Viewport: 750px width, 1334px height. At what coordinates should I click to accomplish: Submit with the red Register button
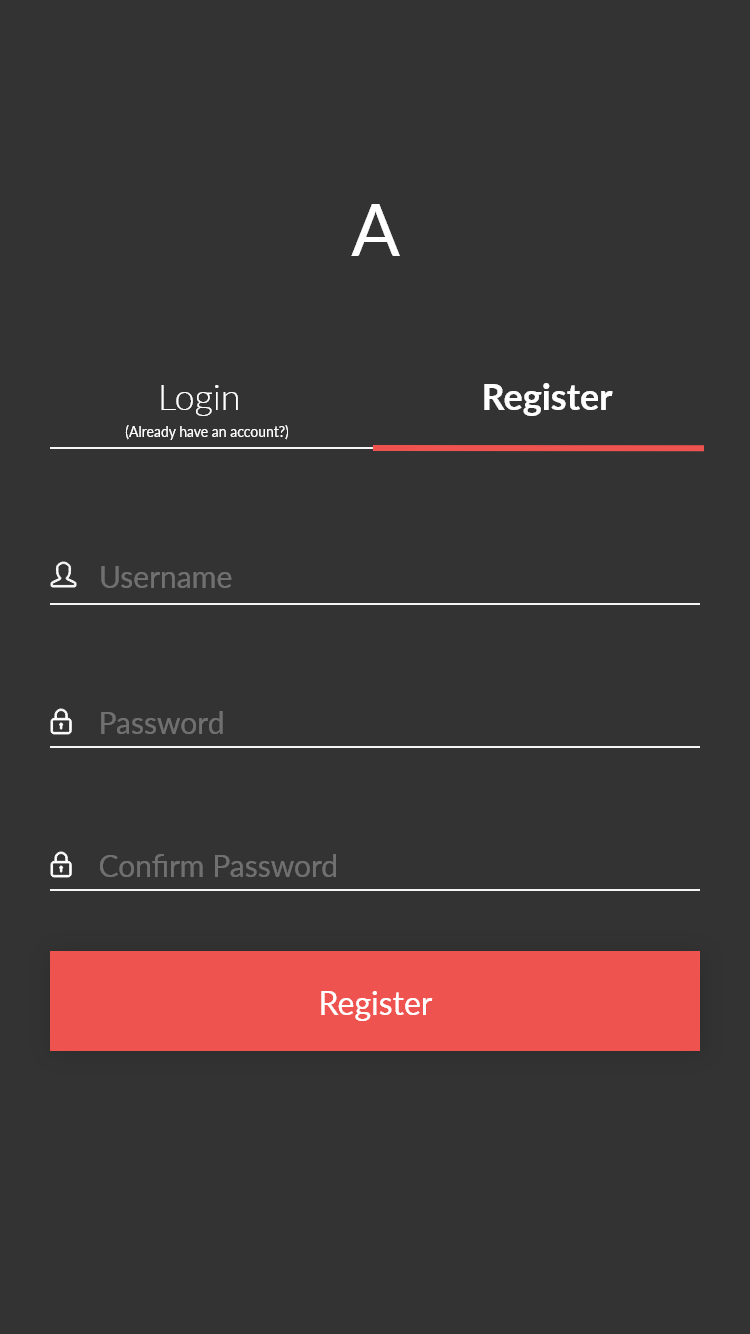[x=375, y=1001]
